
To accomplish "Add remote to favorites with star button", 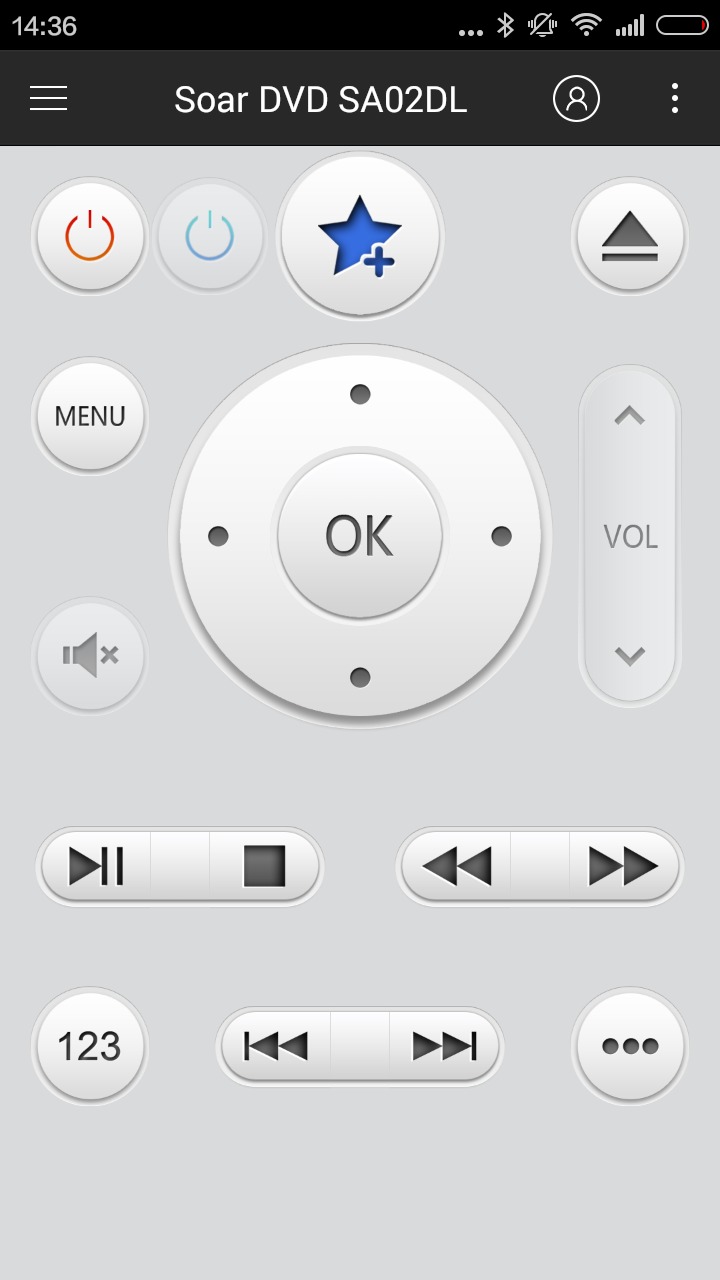I will tap(360, 236).
